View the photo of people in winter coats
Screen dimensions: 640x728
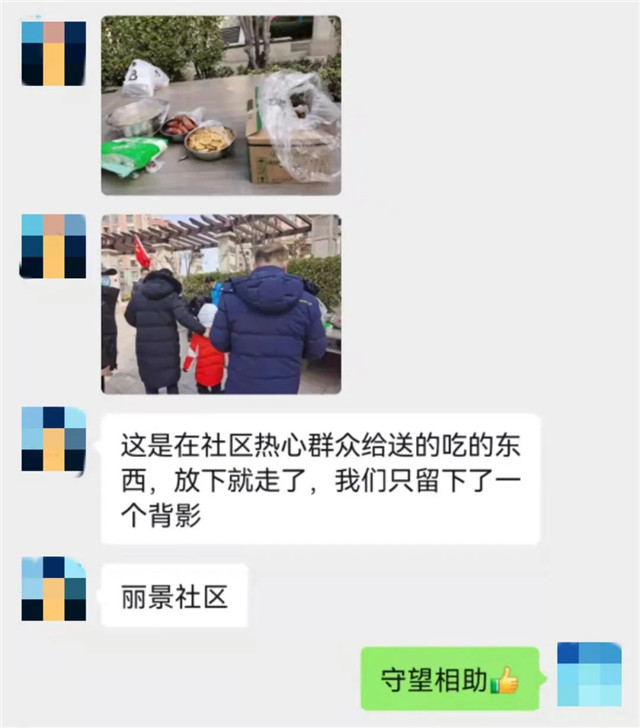(x=221, y=304)
